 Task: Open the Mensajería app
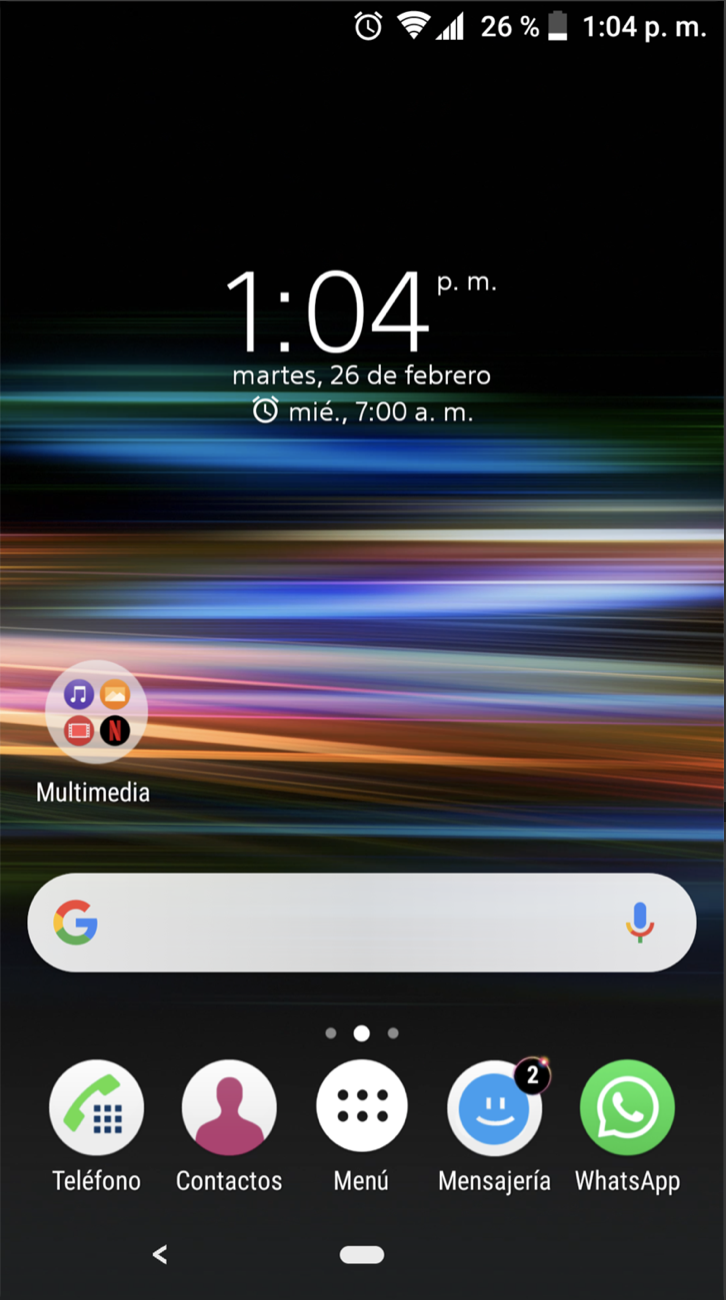click(494, 1108)
